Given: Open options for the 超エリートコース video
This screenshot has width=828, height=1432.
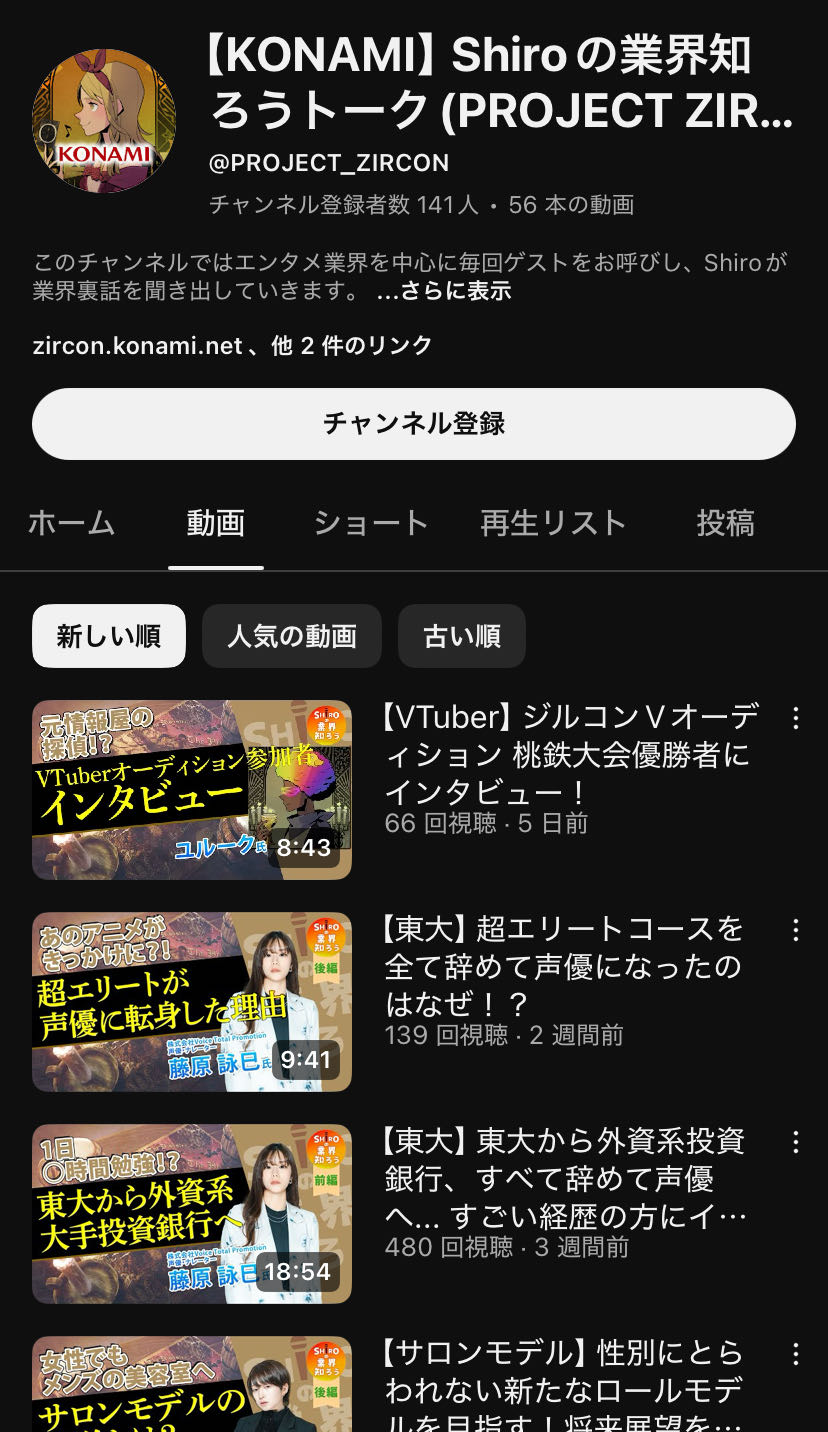Looking at the screenshot, I should tap(796, 930).
